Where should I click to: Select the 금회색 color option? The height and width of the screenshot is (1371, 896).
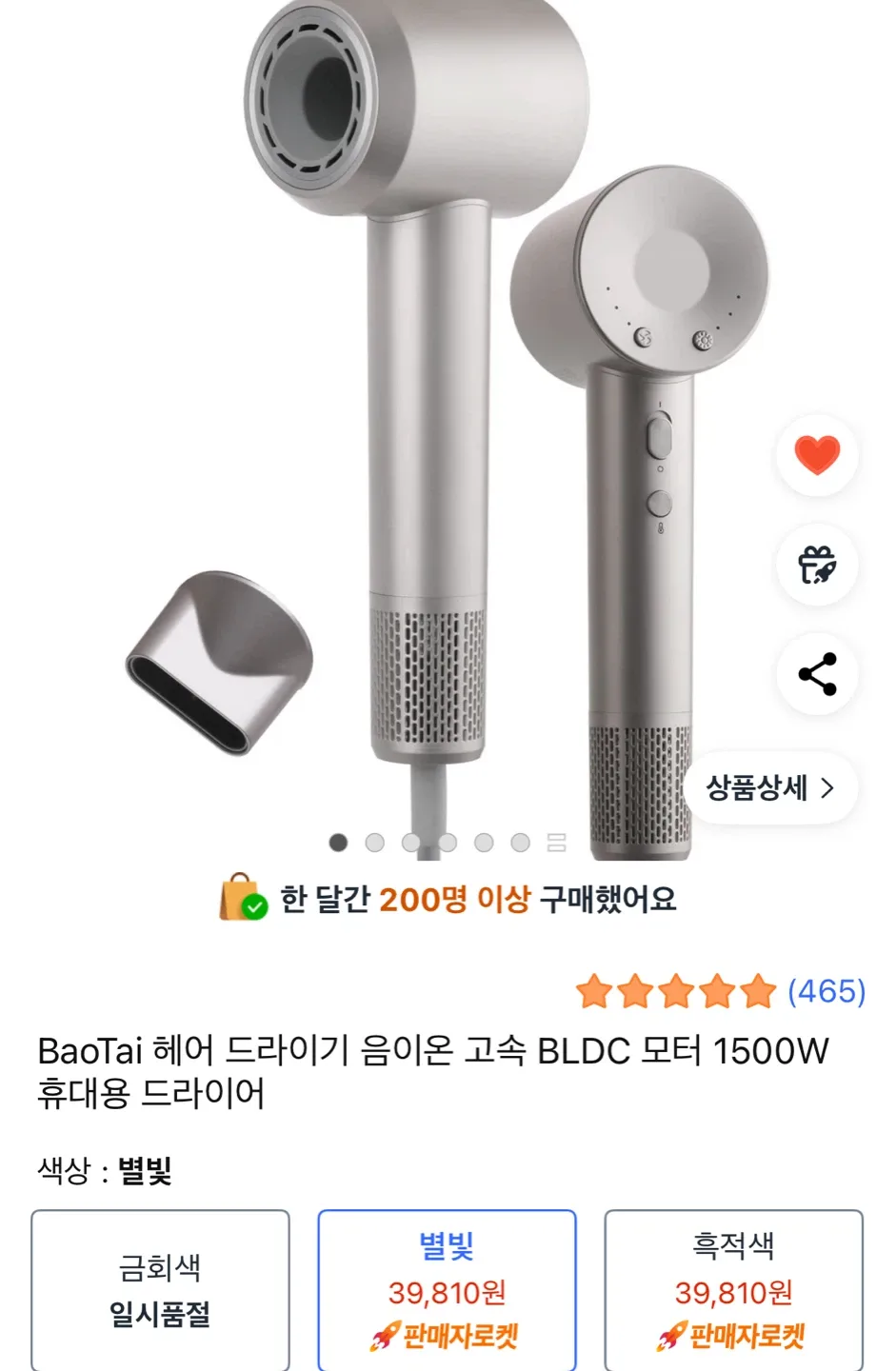coord(160,1290)
